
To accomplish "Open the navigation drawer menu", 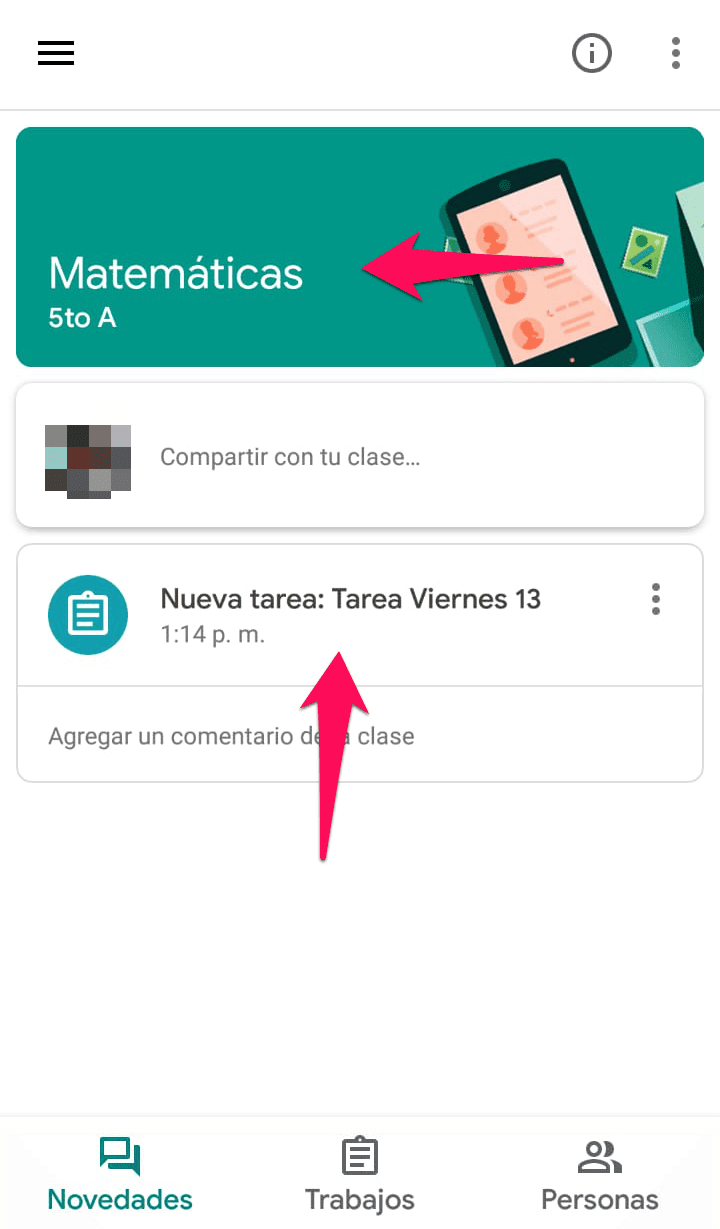I will 55,53.
